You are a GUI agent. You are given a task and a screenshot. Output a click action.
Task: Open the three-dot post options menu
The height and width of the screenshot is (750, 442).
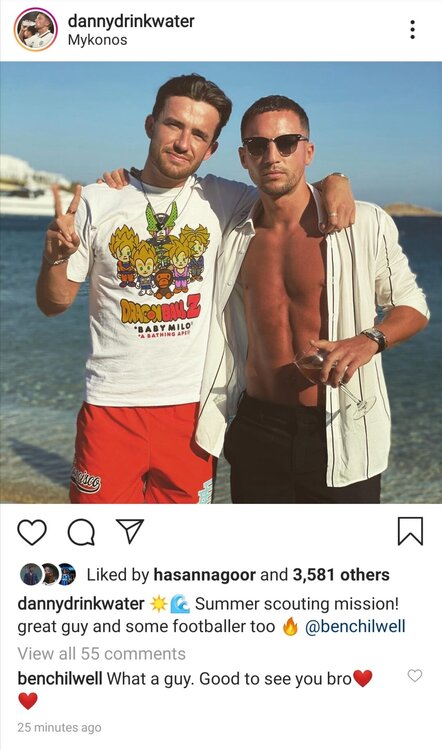pyautogui.click(x=412, y=30)
